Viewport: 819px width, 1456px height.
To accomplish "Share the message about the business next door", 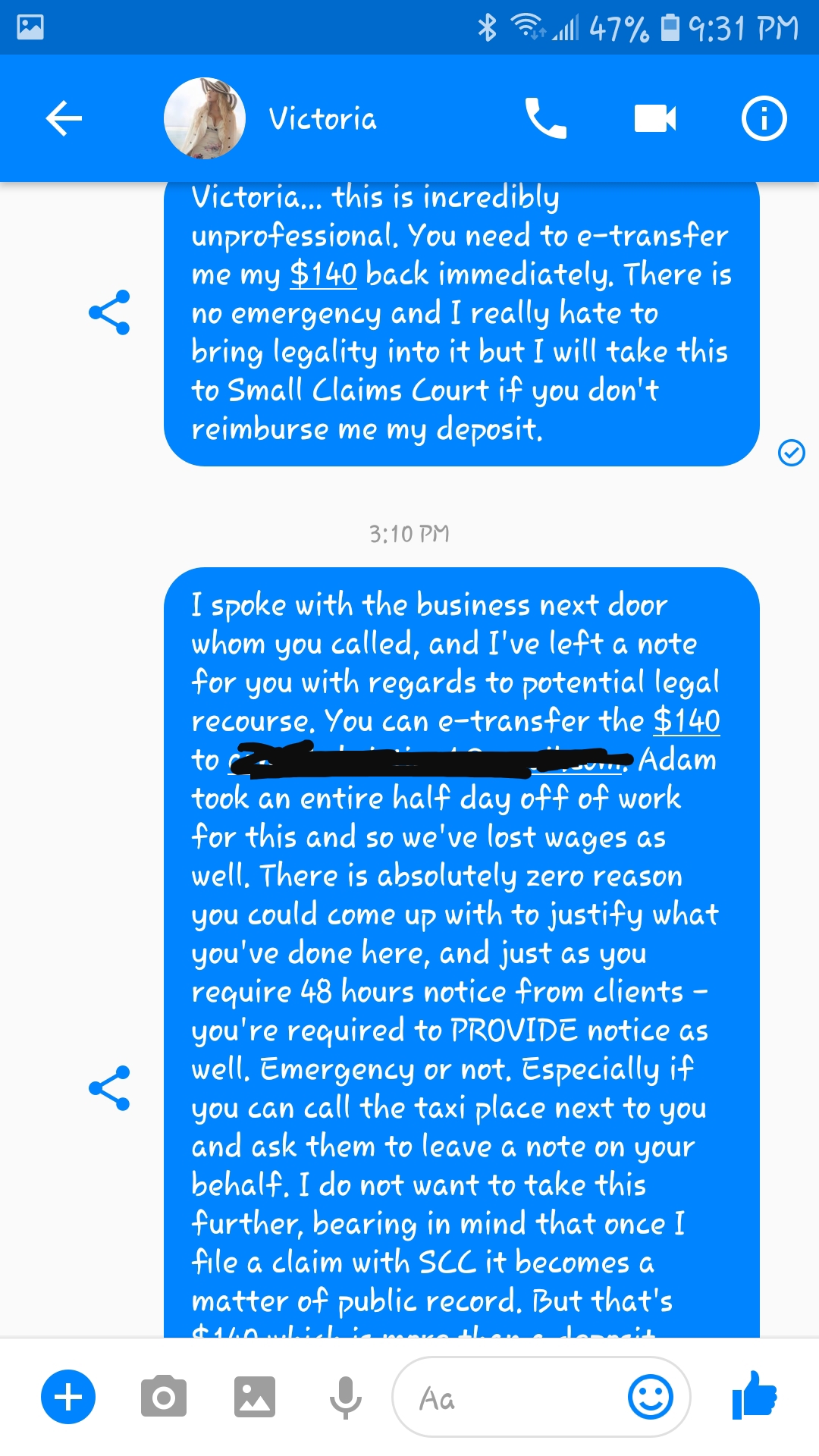I will (109, 1088).
